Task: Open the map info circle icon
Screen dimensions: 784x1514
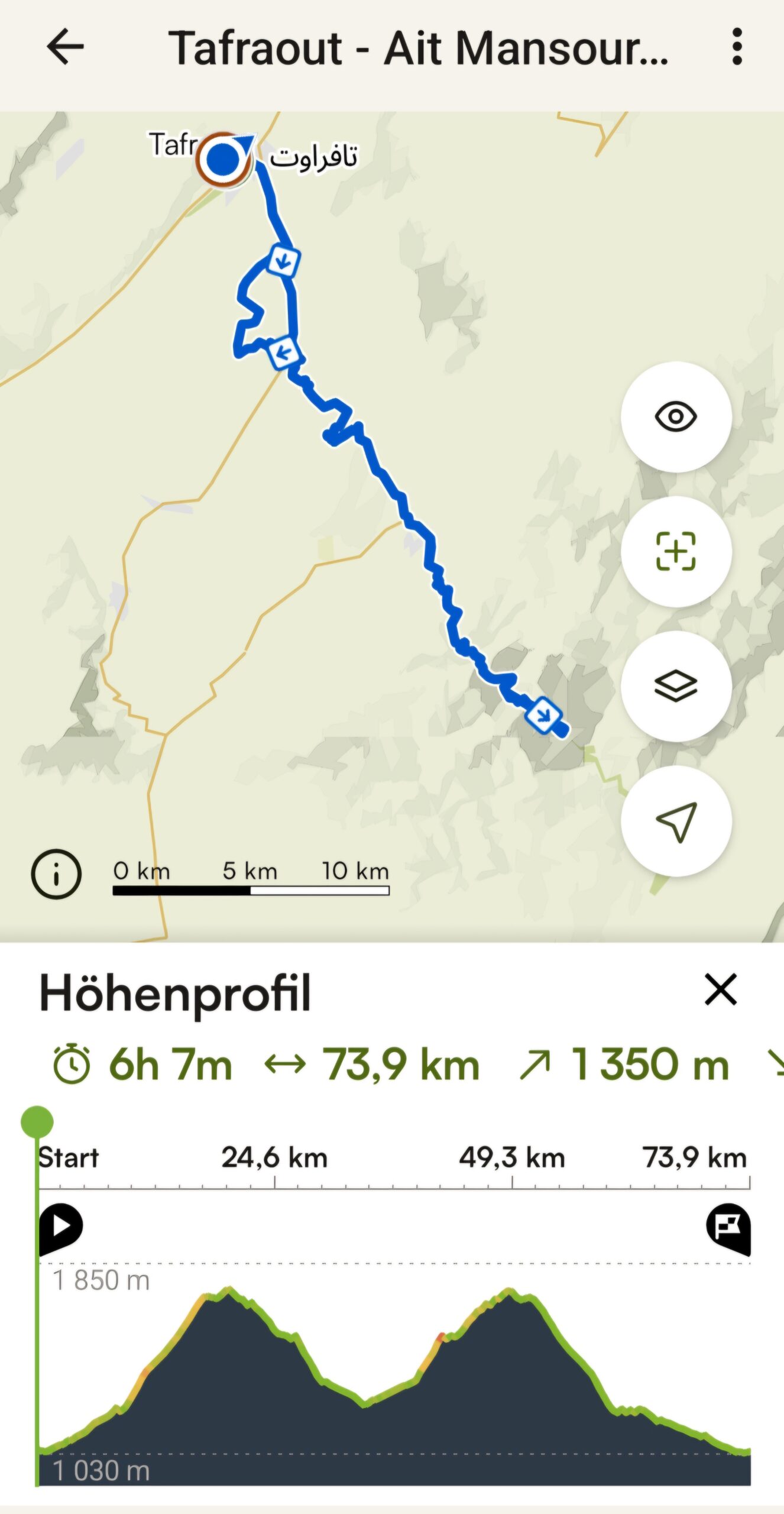Action: tap(56, 874)
